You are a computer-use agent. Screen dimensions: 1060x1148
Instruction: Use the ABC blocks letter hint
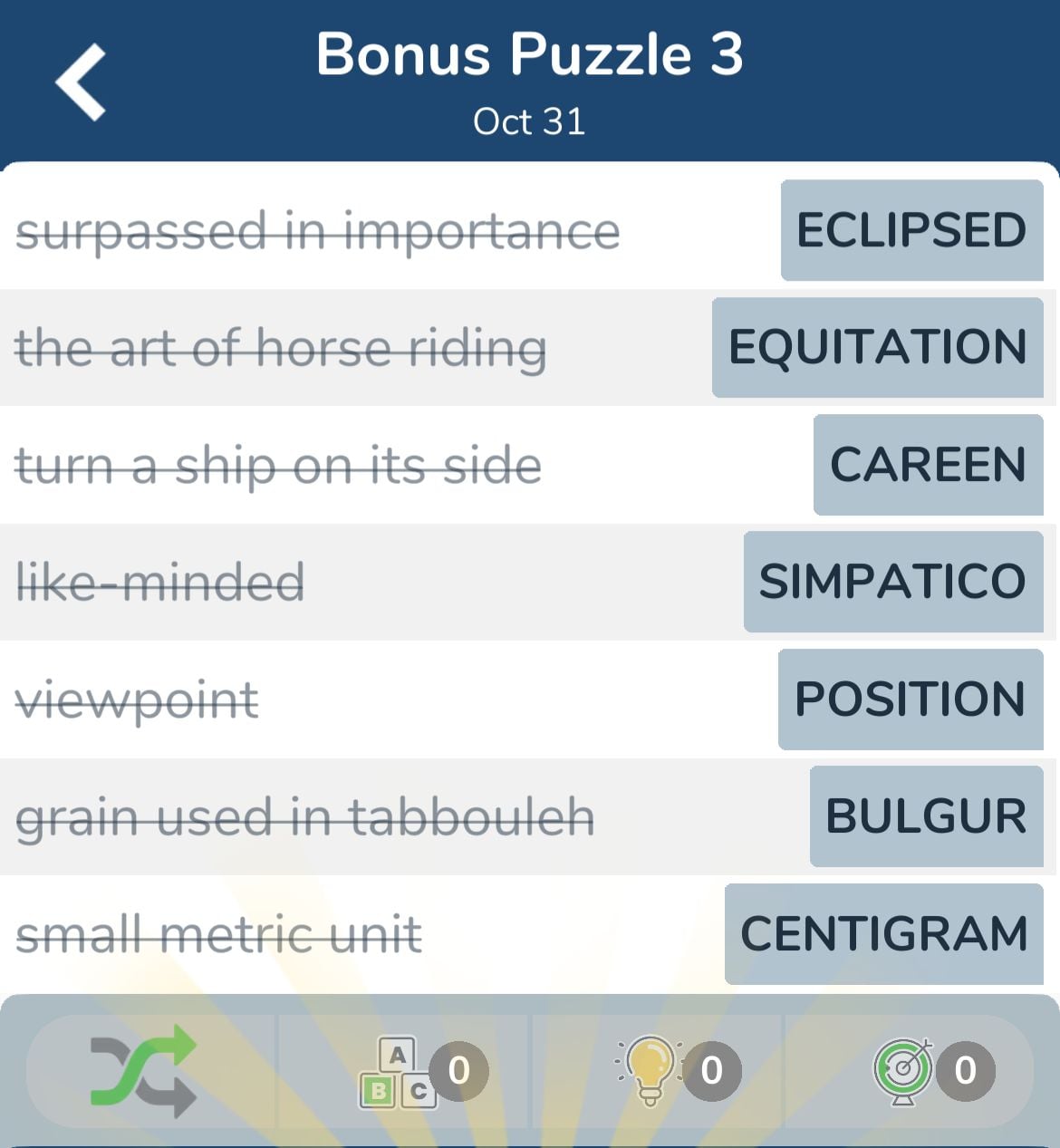(400, 1073)
